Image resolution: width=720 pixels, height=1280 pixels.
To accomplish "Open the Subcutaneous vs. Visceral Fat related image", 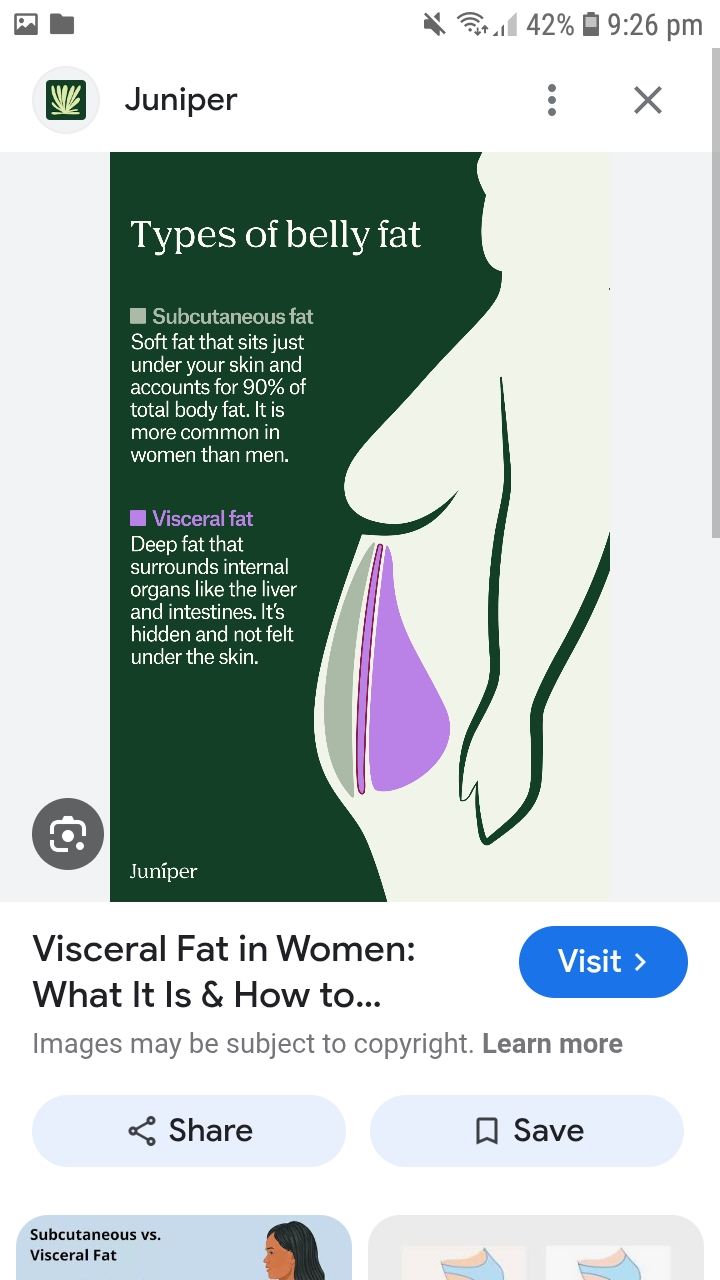I will [x=184, y=1247].
